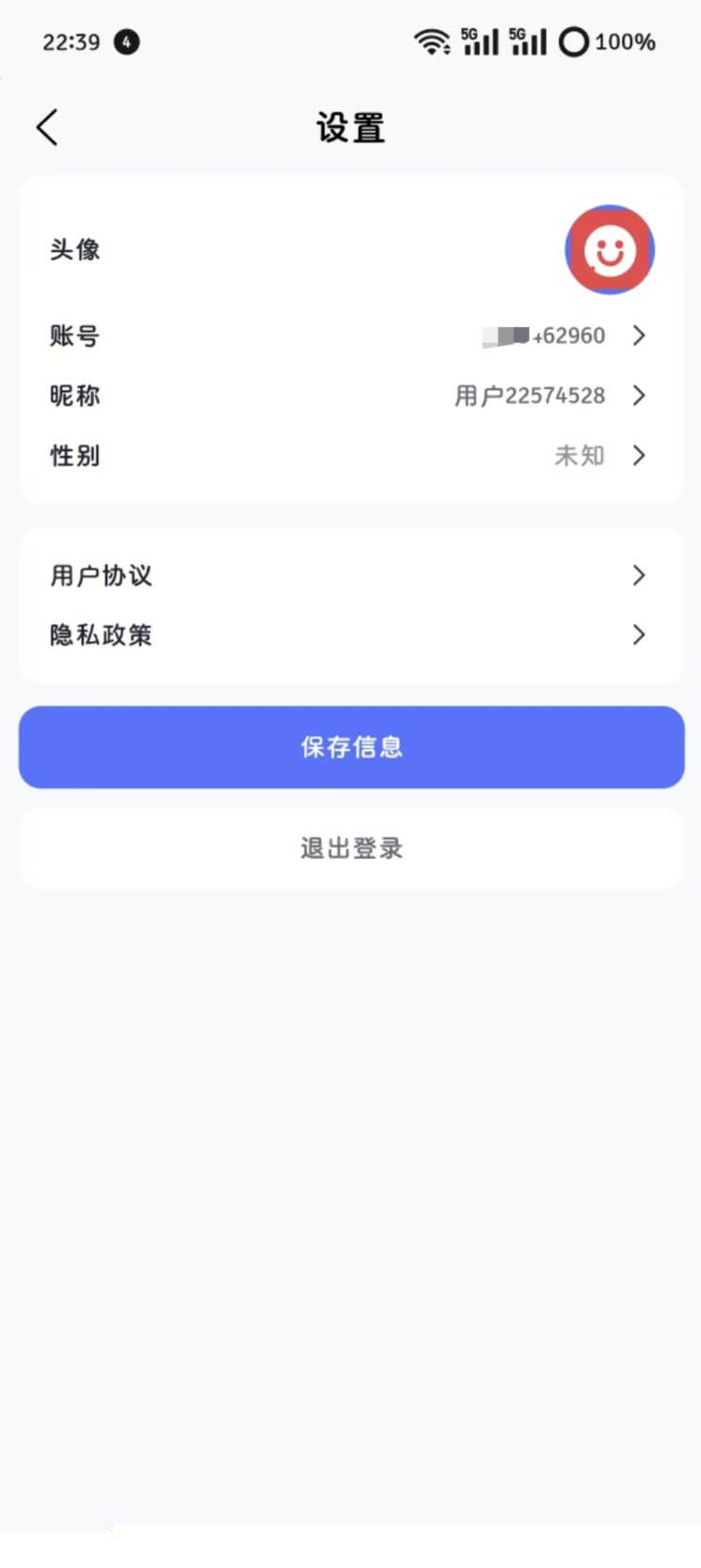Open the 账号 account row

(x=350, y=336)
